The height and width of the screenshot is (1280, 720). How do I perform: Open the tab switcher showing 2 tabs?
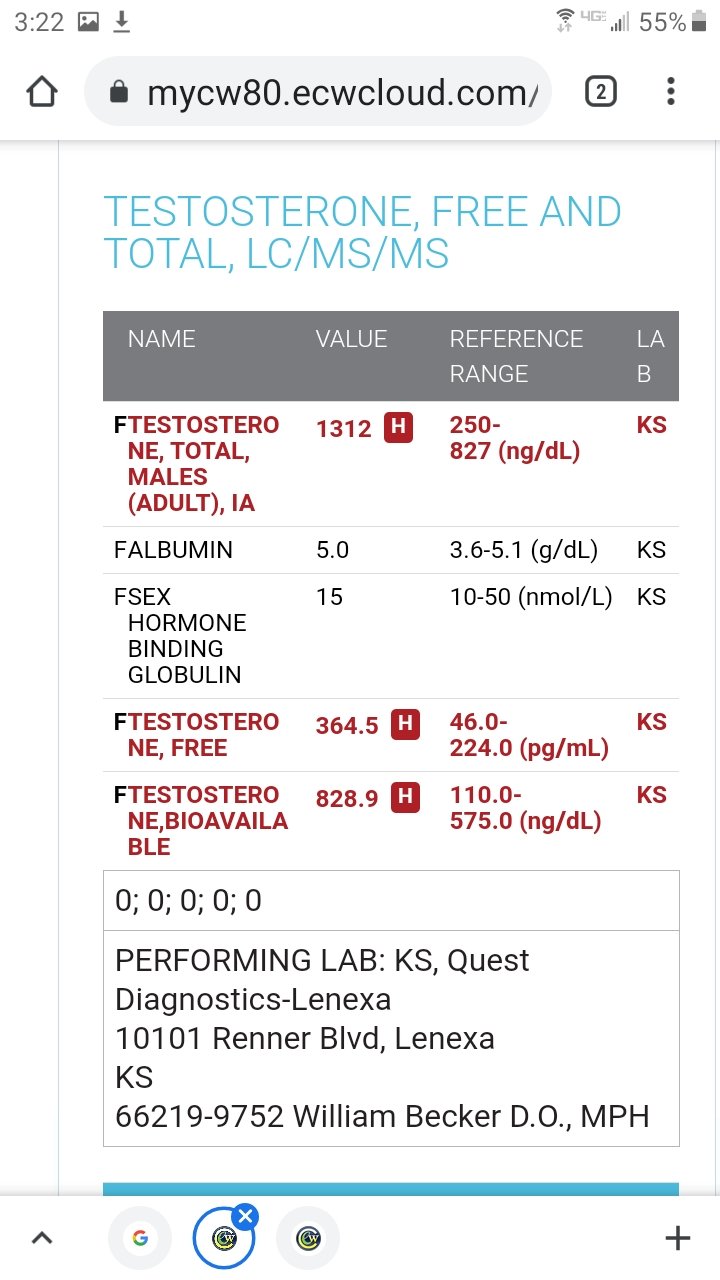(x=600, y=93)
